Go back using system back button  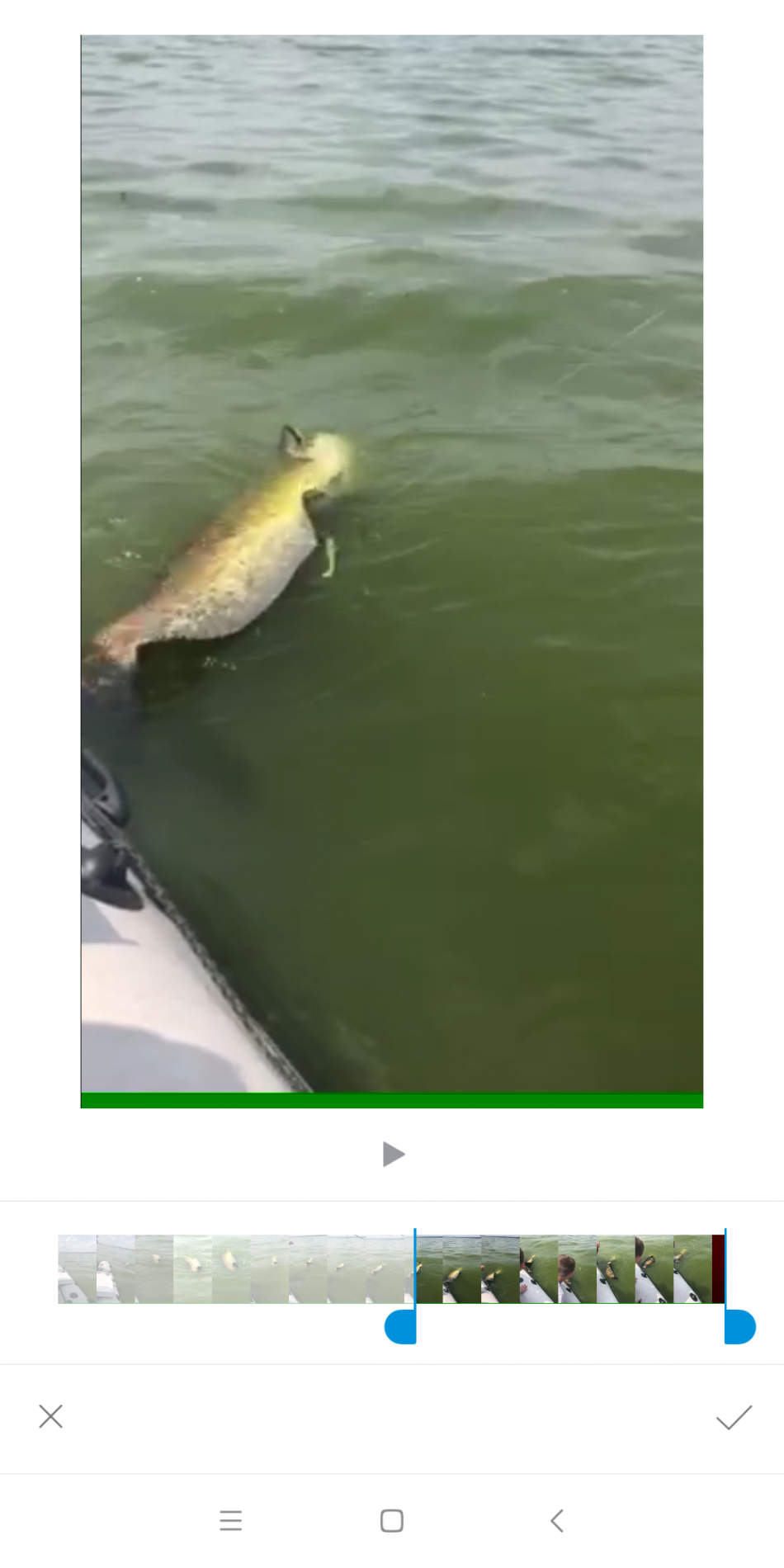coord(557,1521)
